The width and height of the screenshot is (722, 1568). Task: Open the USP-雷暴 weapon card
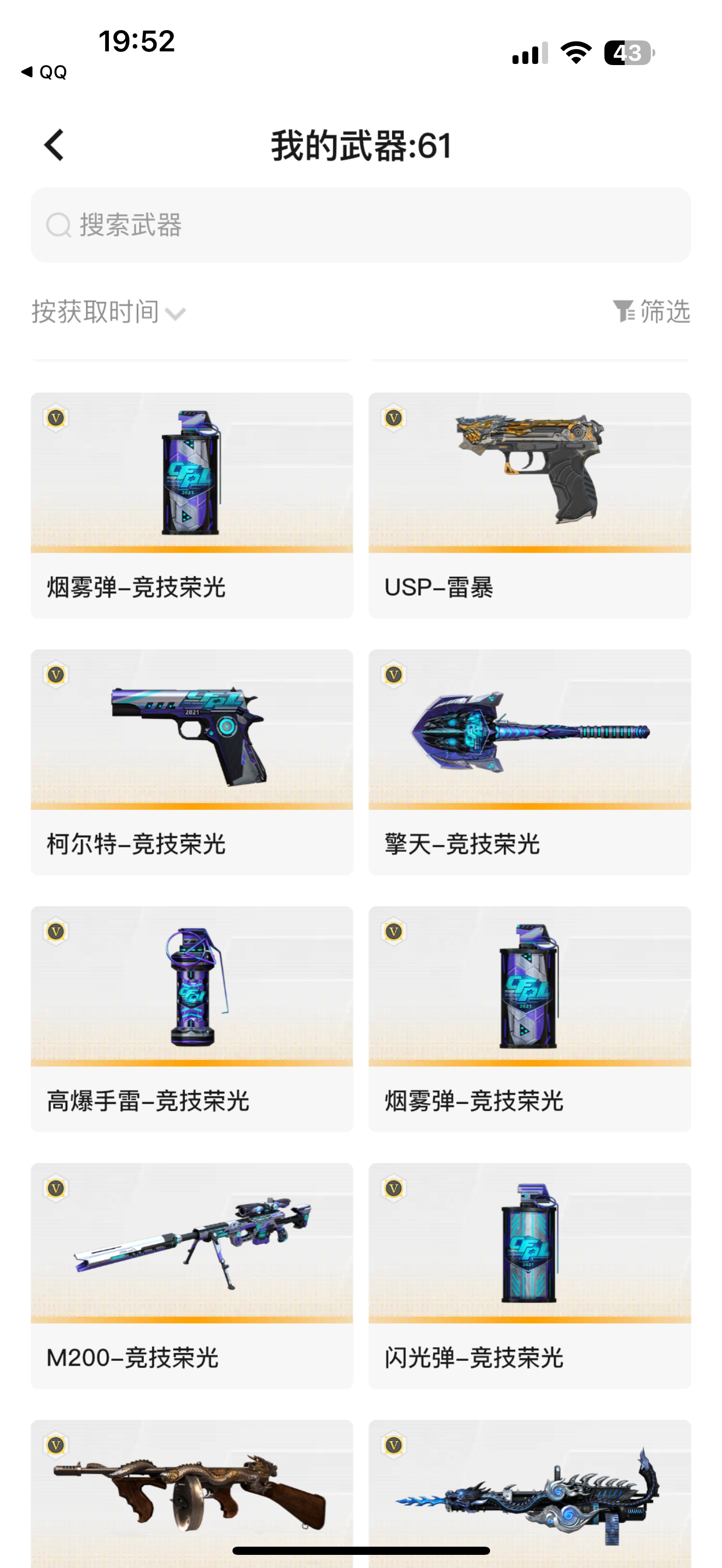pos(529,506)
